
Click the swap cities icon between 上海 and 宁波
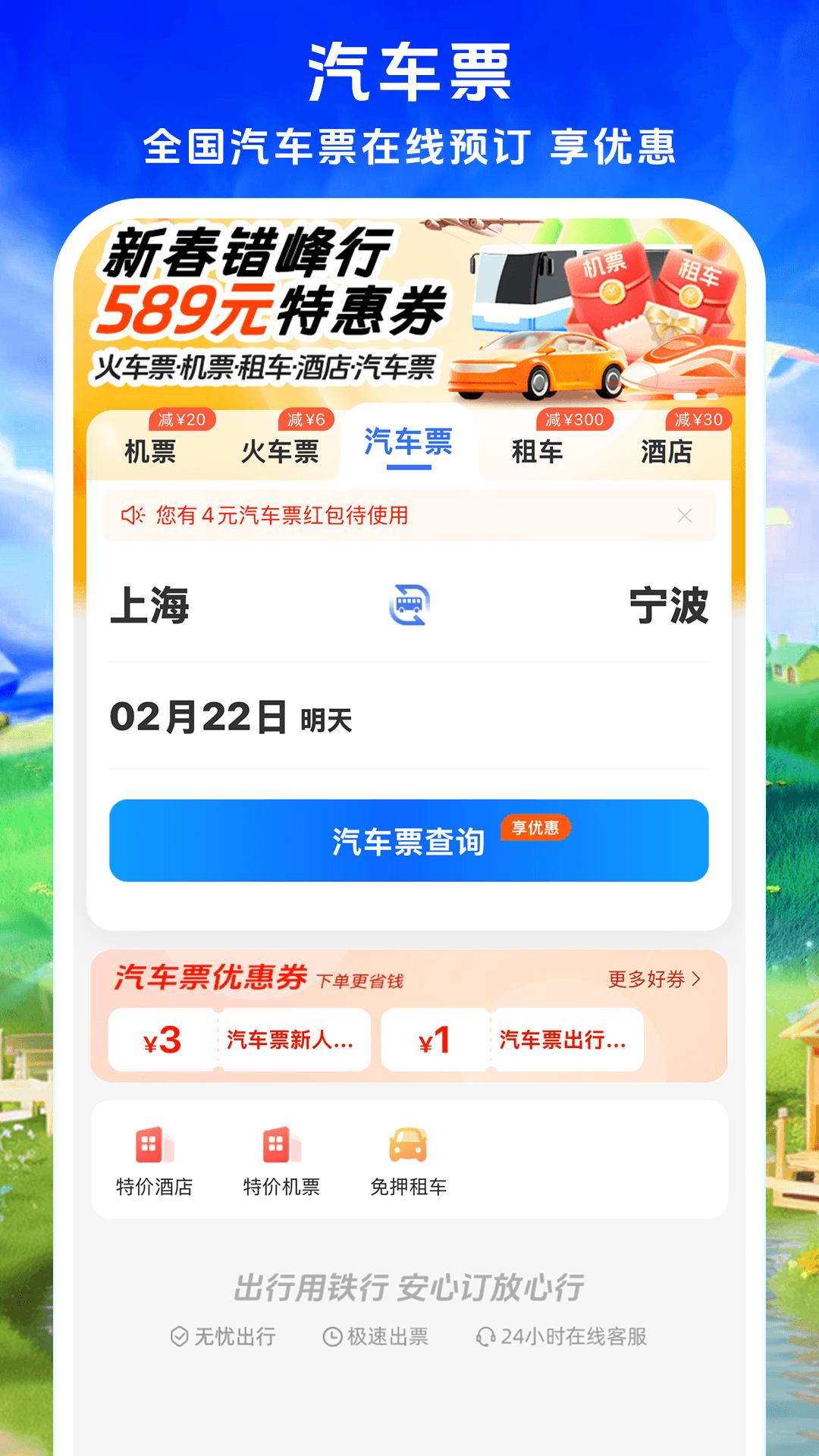click(409, 603)
